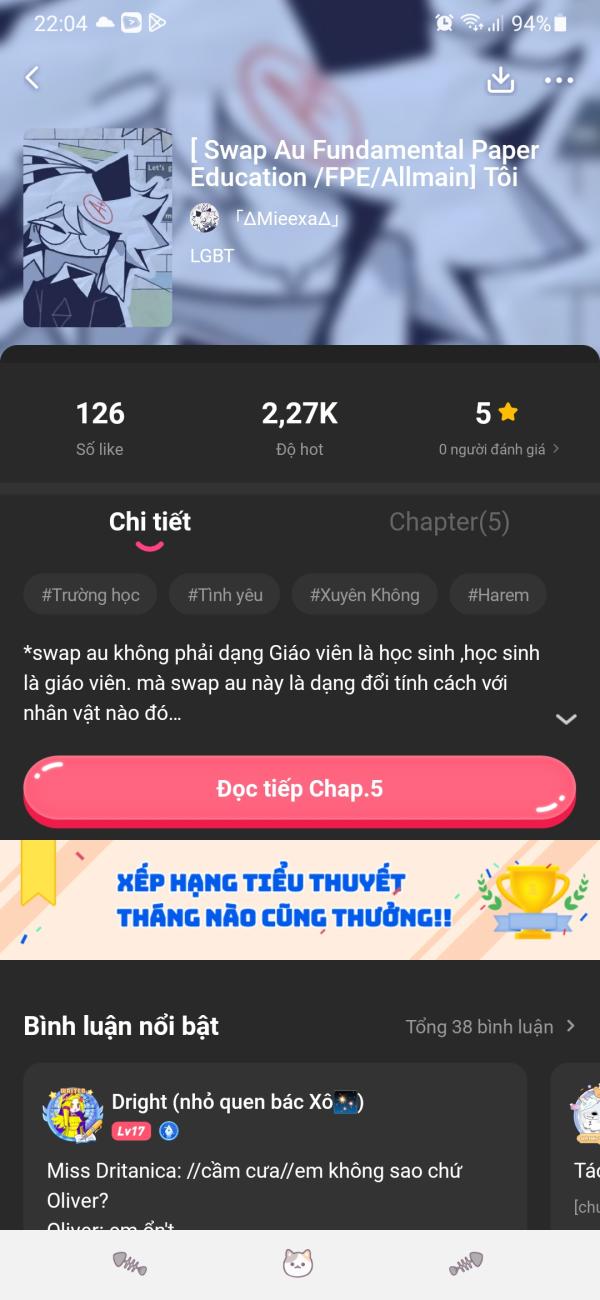Select the Chi tiết tab
Screen dimensions: 600x1300
tap(150, 521)
